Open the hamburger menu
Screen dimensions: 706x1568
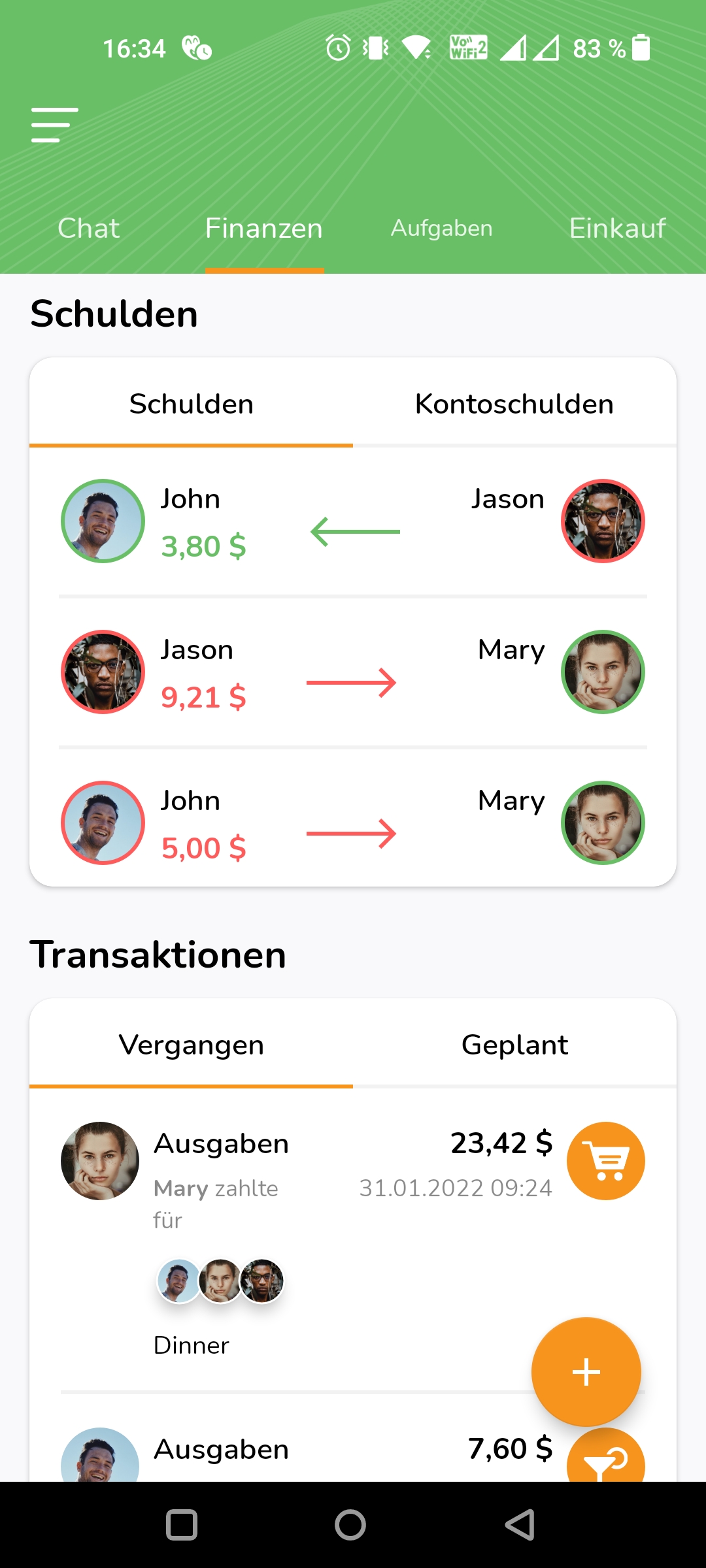pyautogui.click(x=55, y=125)
